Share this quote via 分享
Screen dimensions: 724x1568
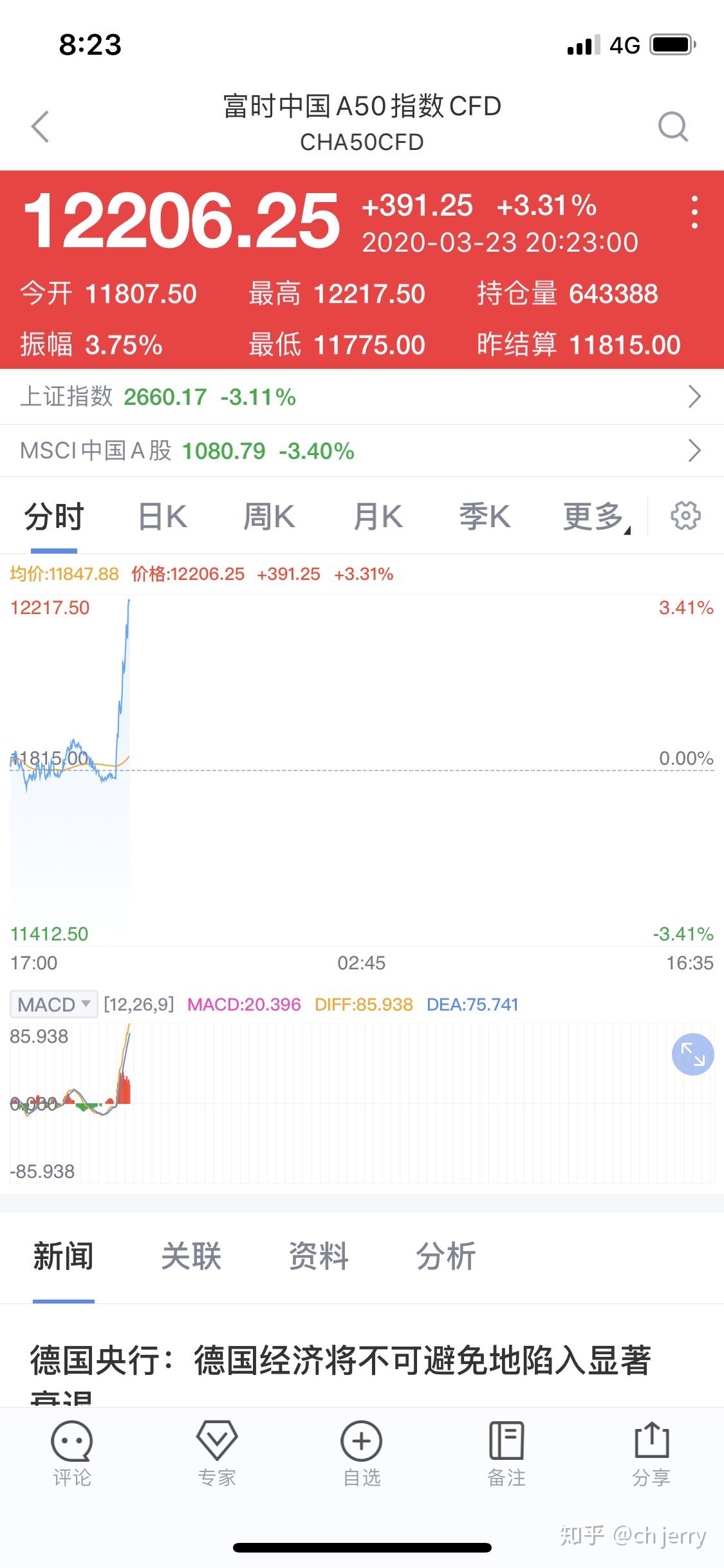(651, 1455)
